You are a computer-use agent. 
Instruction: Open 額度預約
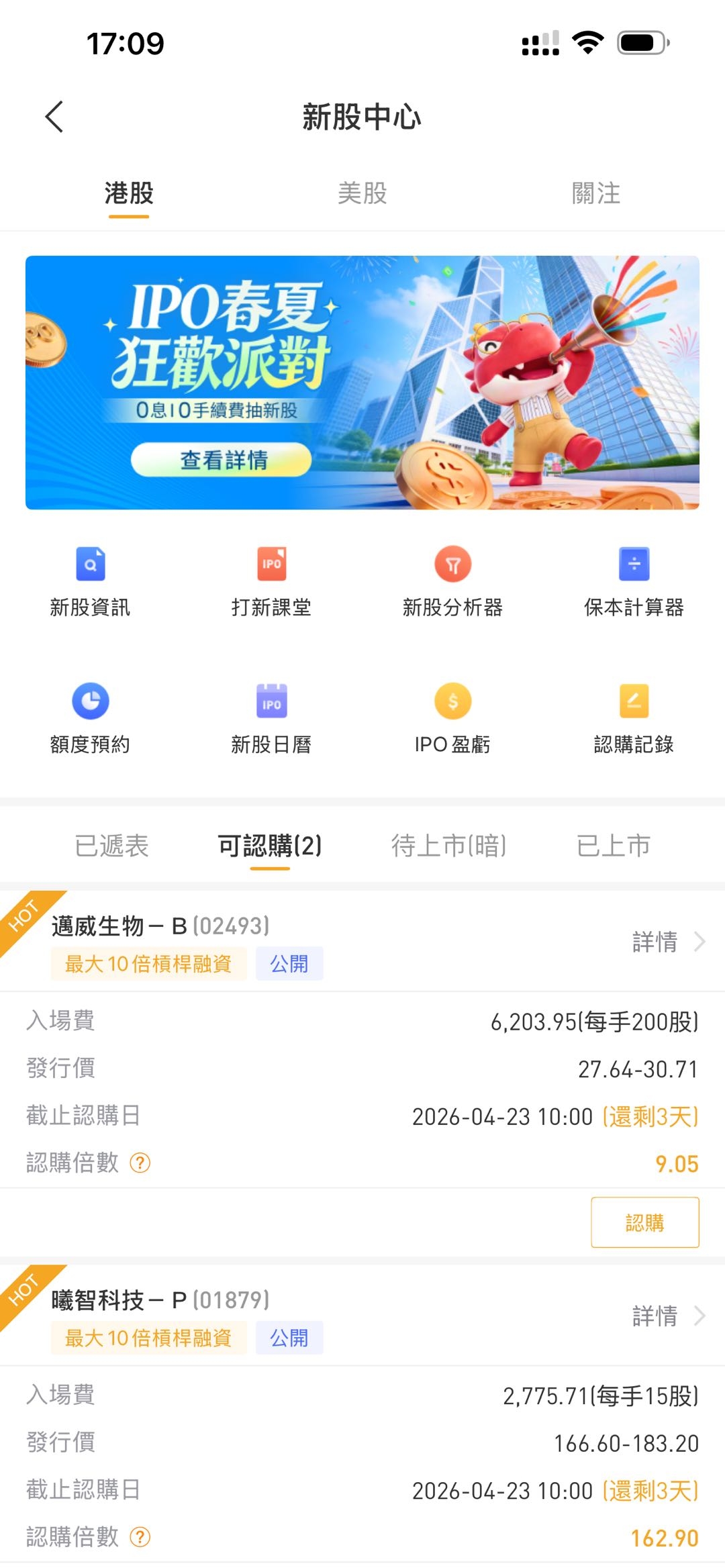point(90,718)
